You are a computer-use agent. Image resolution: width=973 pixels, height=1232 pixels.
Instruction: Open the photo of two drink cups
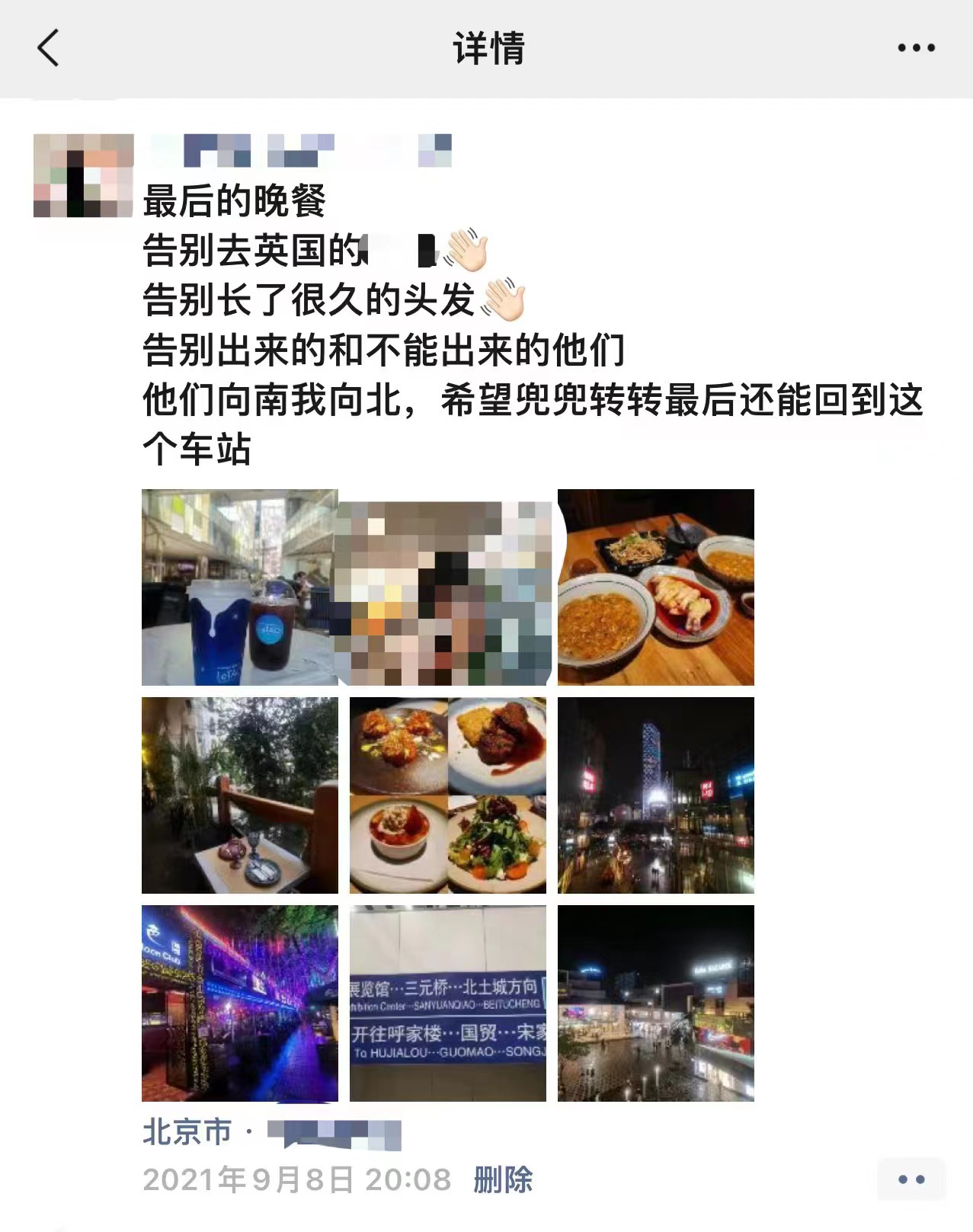239,587
